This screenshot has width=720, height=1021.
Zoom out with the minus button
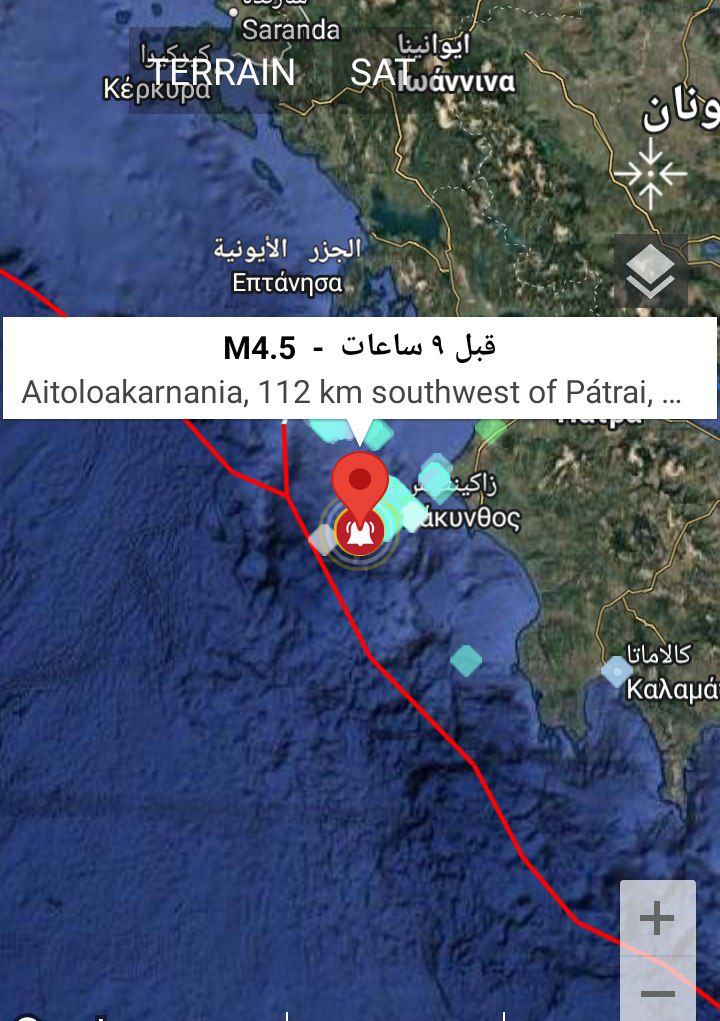click(x=657, y=993)
